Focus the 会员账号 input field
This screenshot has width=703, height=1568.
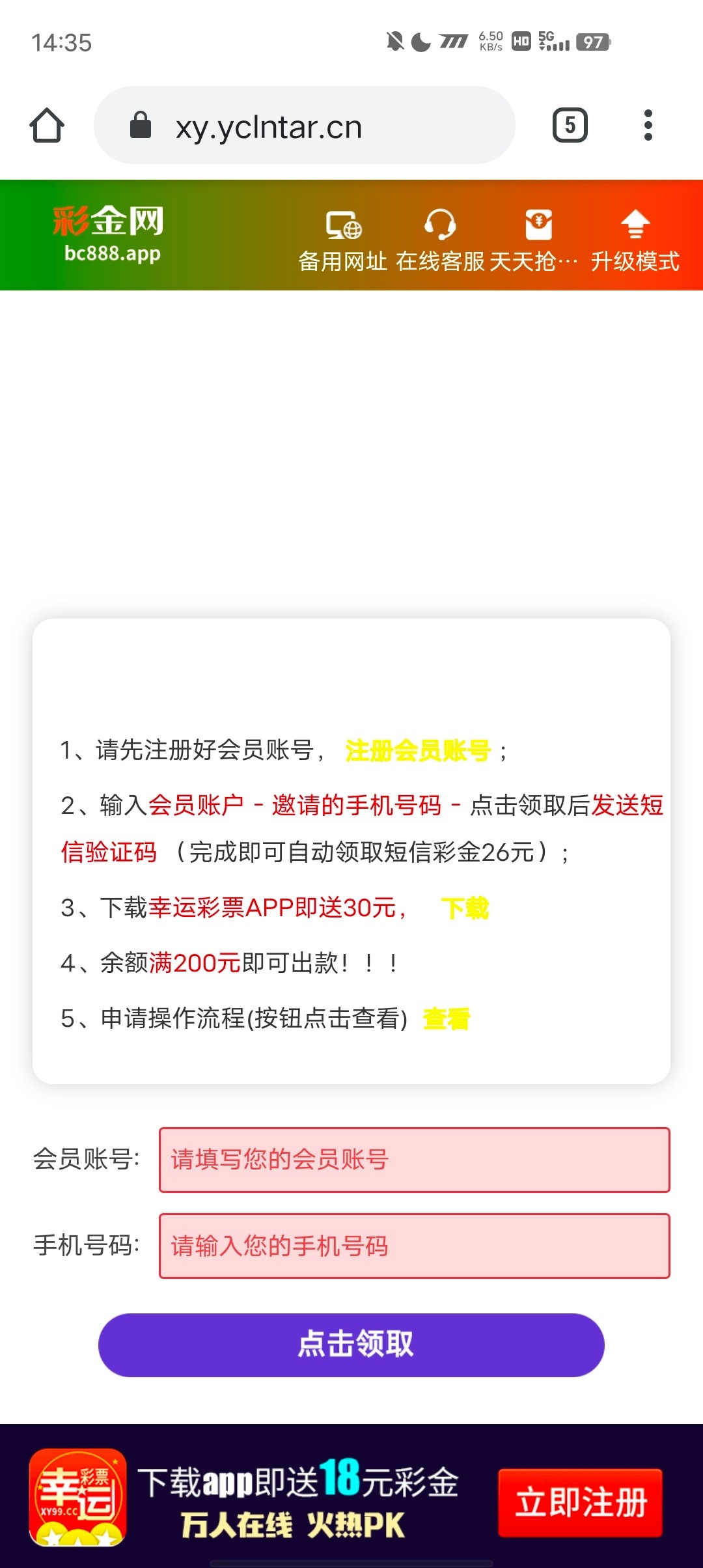click(414, 1160)
